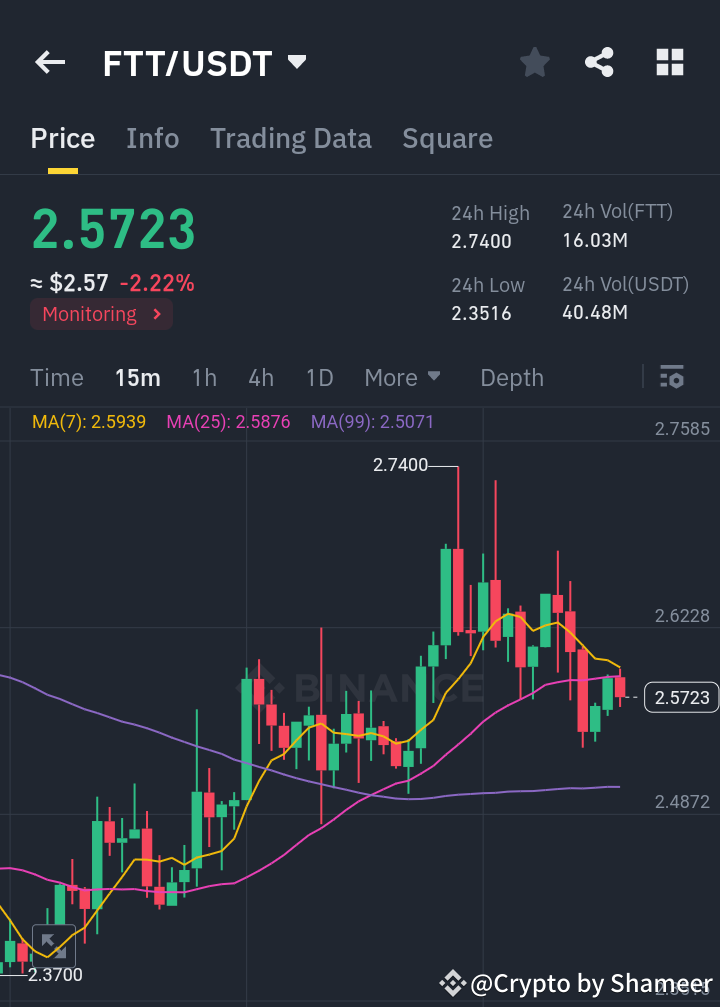Click the back arrow to exit chart
720x1007 pixels.
point(49,62)
